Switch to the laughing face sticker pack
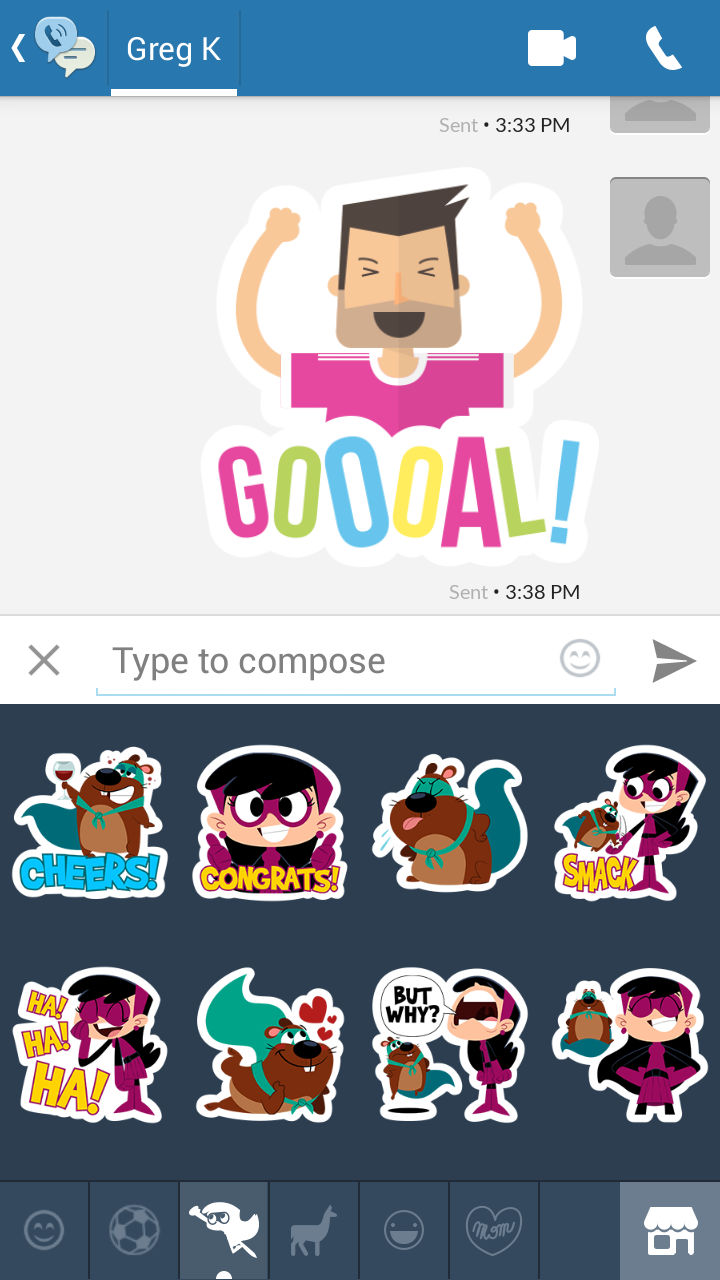 [404, 1231]
